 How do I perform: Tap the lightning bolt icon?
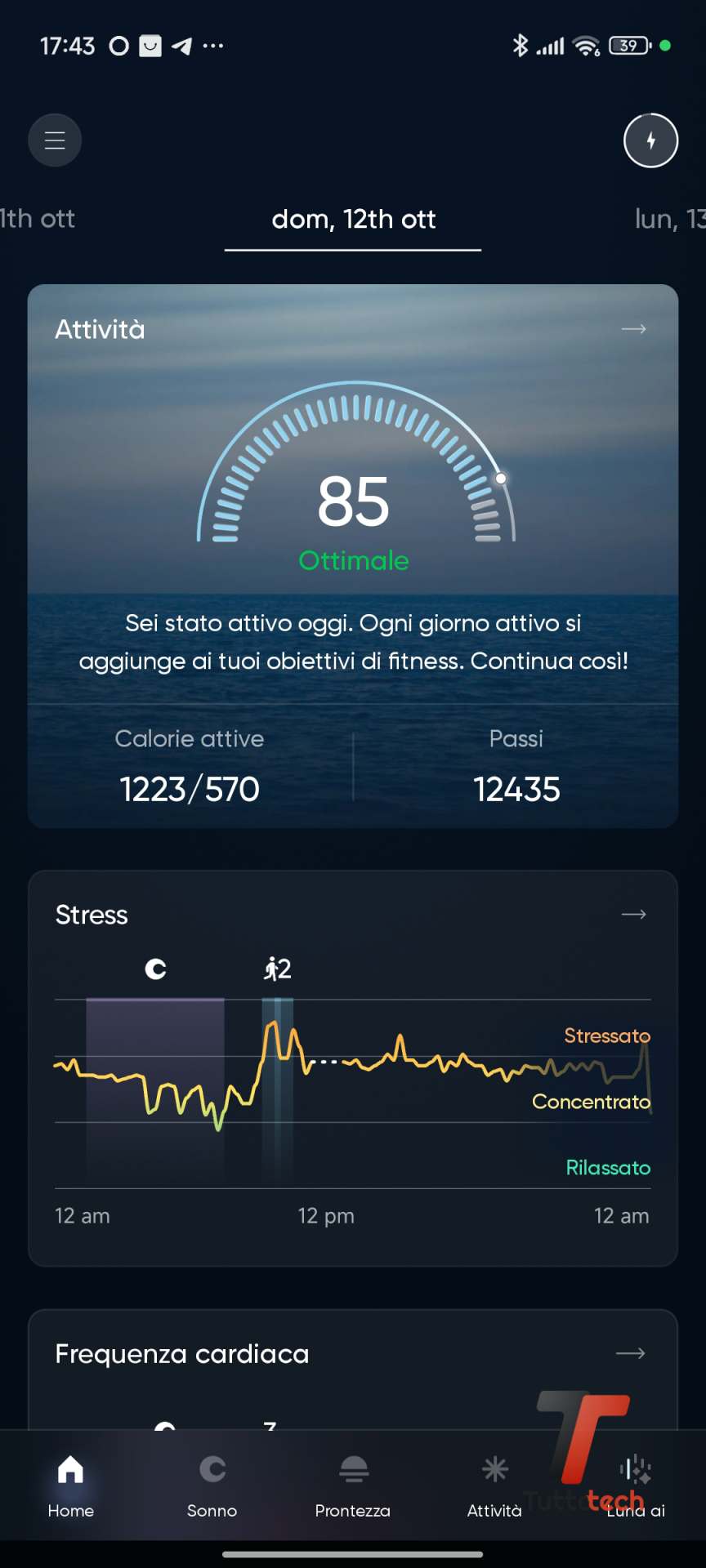[x=650, y=140]
